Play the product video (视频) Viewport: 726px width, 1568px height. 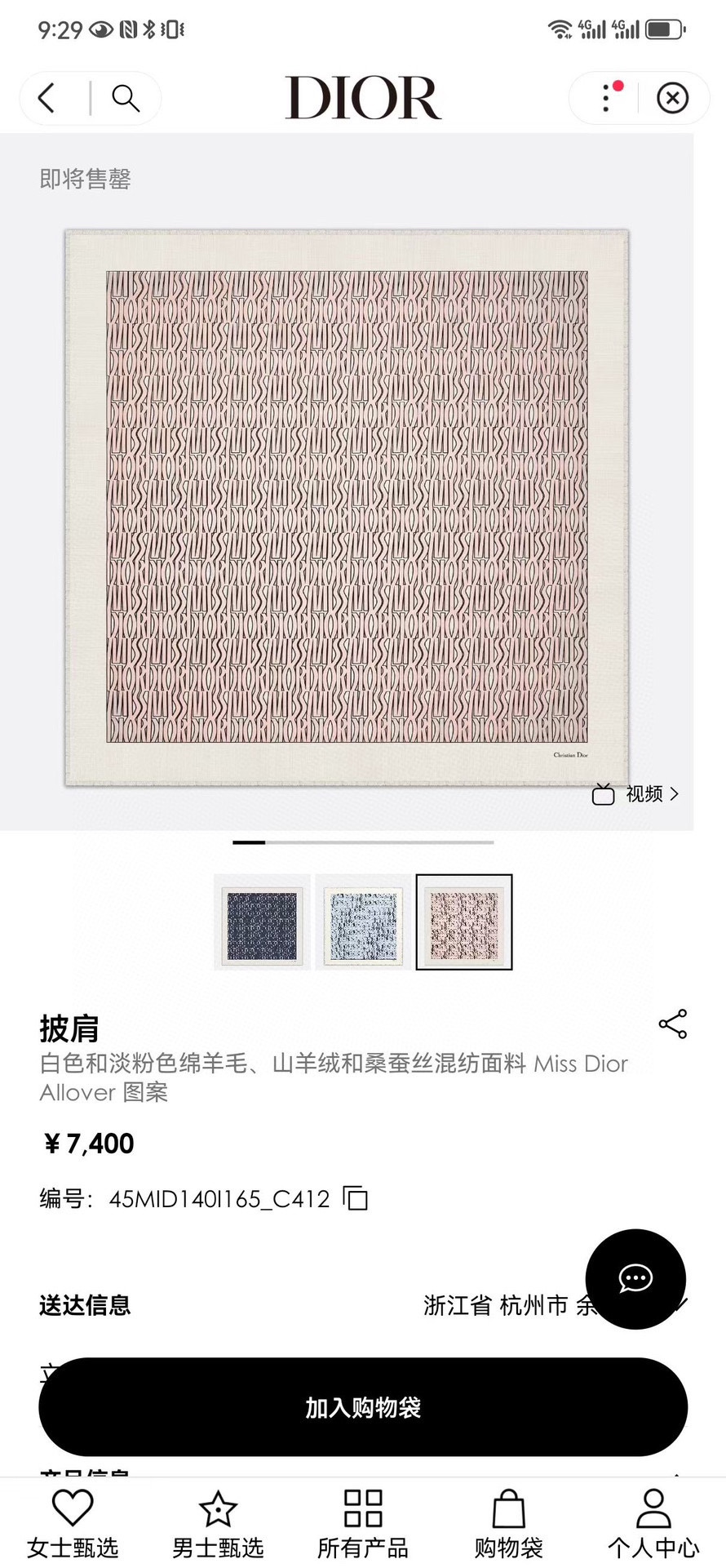635,793
